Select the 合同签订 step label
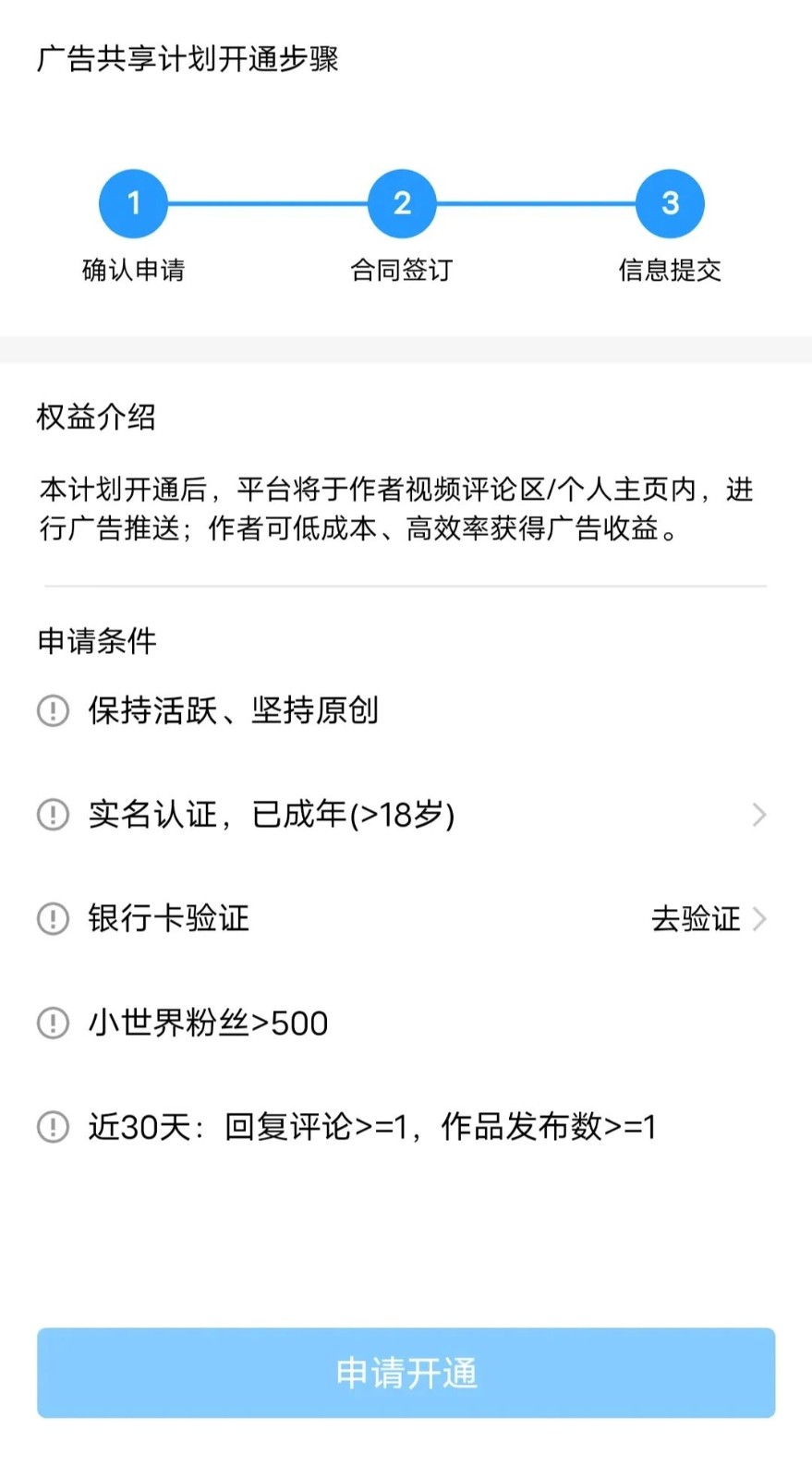 (x=401, y=271)
